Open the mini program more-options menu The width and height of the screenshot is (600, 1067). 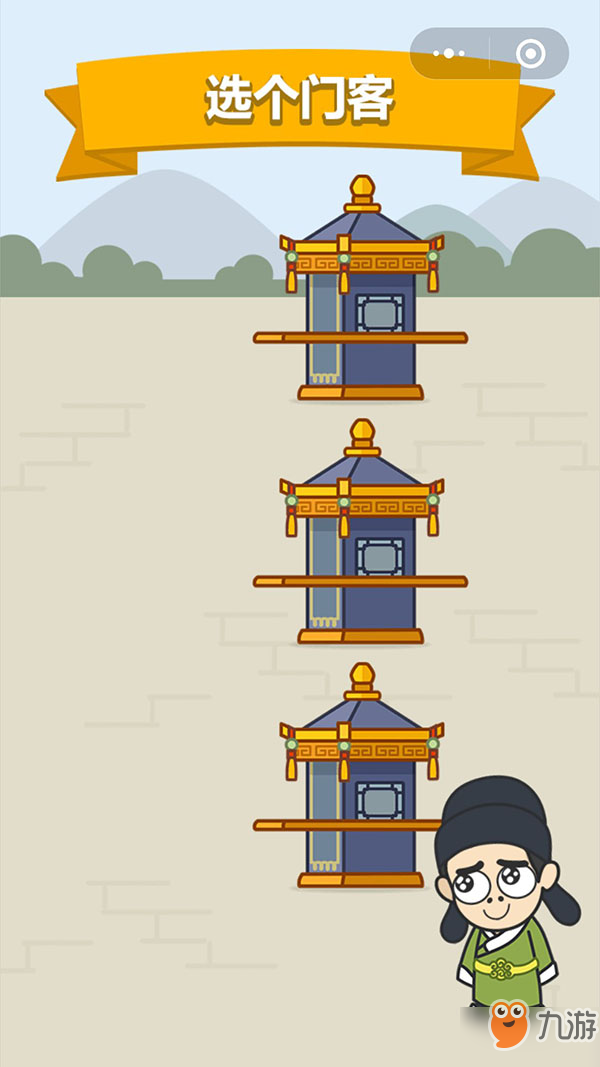pyautogui.click(x=450, y=53)
